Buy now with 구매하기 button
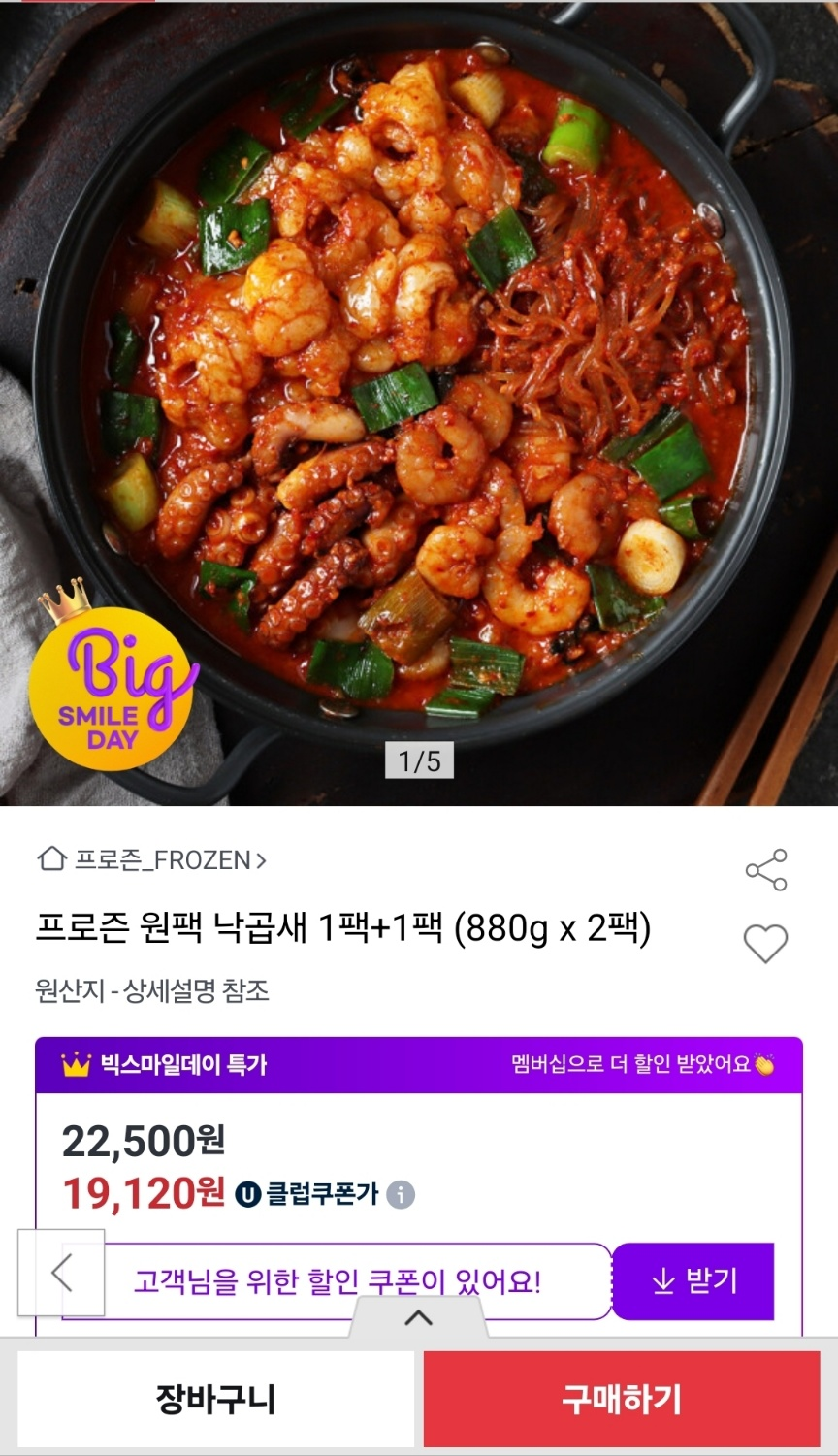The width and height of the screenshot is (838, 1456). (x=622, y=1399)
